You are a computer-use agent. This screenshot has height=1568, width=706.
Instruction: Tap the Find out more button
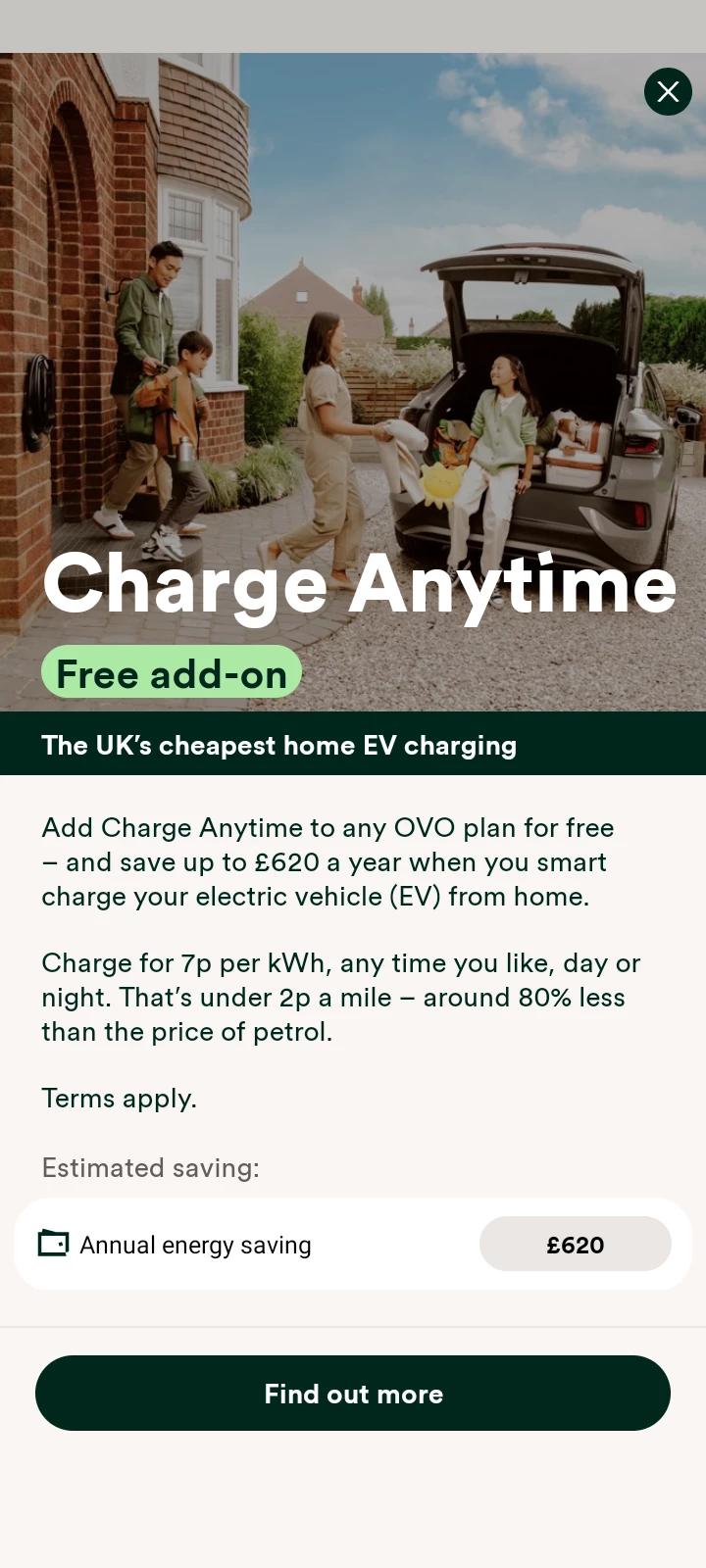(353, 1393)
